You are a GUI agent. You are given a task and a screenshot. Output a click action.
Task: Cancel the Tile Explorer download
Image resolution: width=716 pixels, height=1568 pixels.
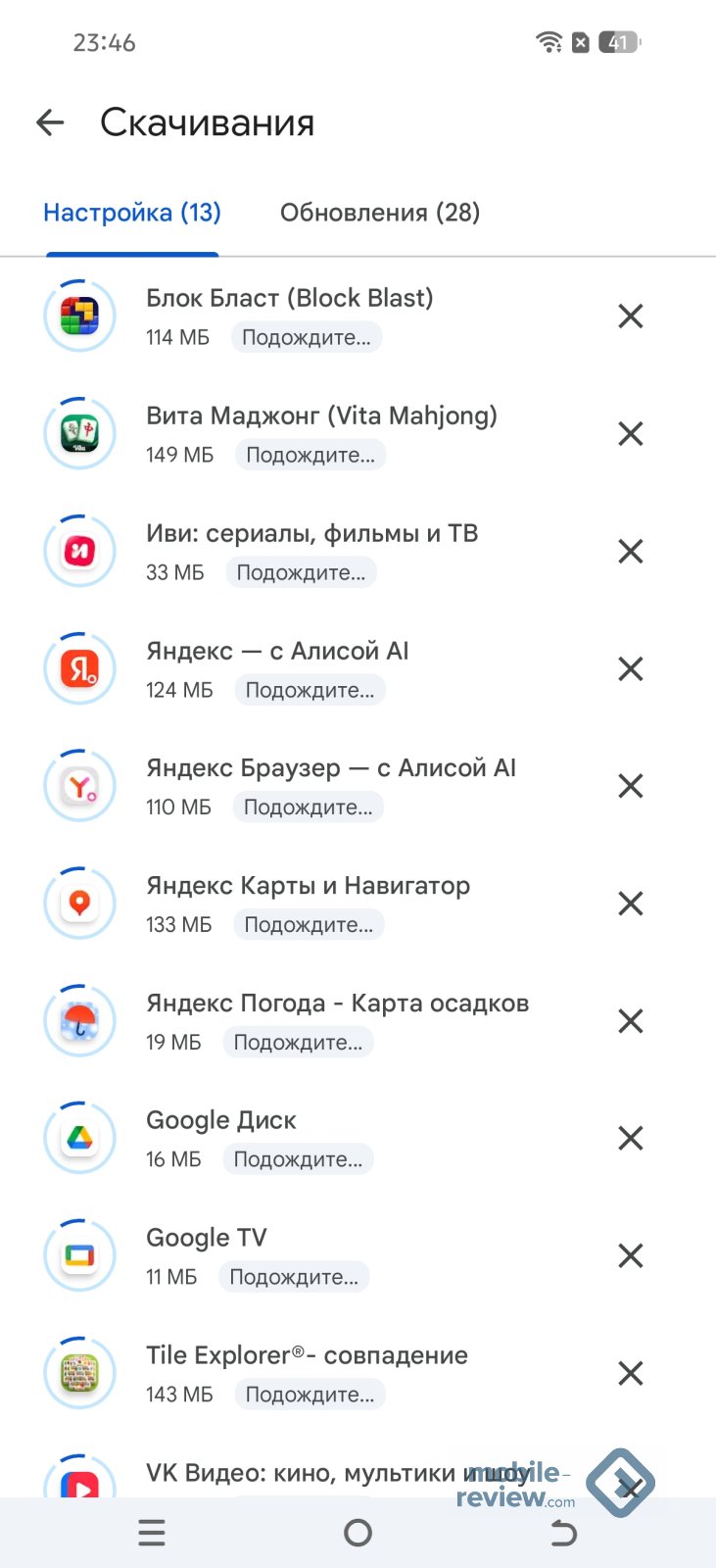(x=631, y=1374)
